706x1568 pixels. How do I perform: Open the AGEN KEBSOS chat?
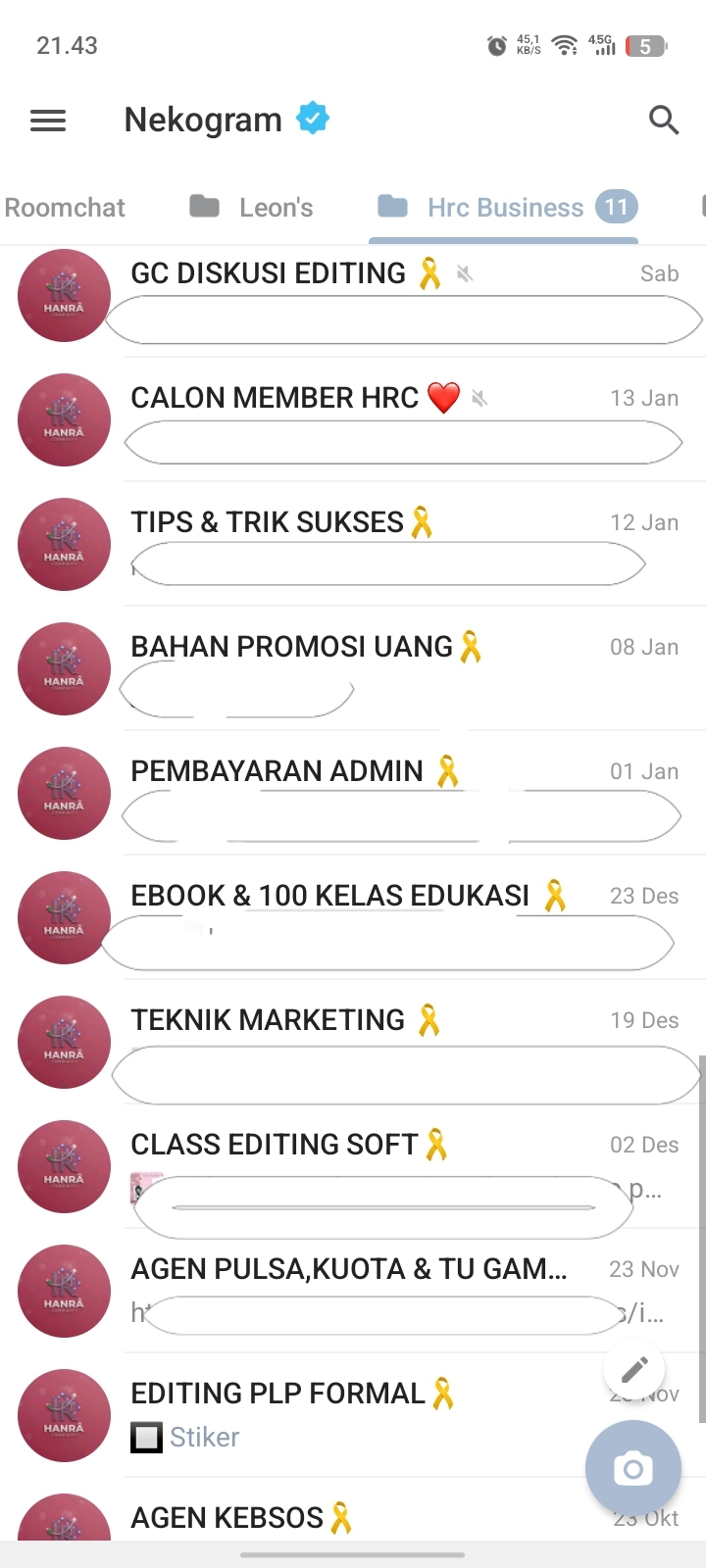point(353,1509)
